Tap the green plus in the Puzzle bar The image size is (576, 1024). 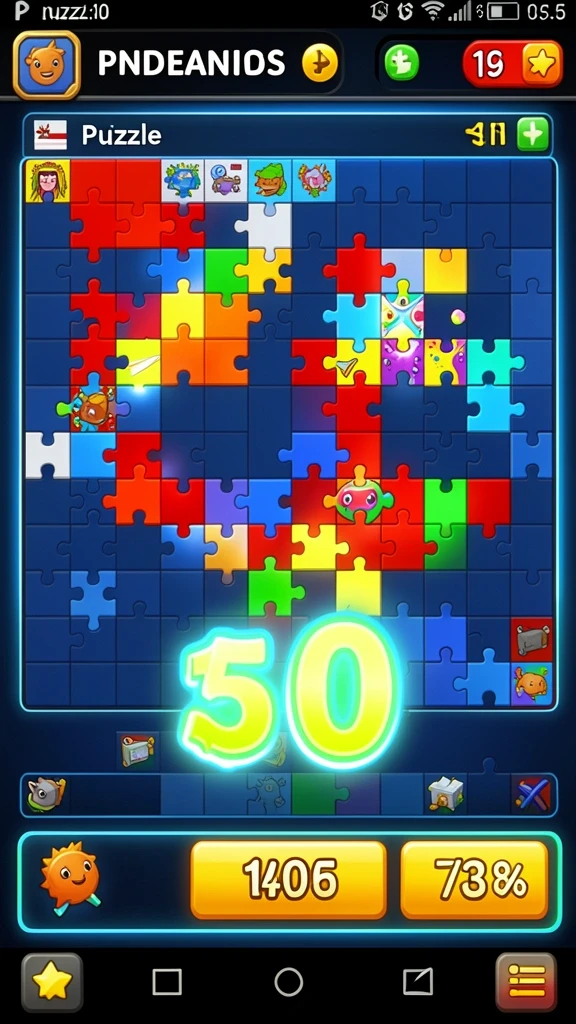pos(533,135)
